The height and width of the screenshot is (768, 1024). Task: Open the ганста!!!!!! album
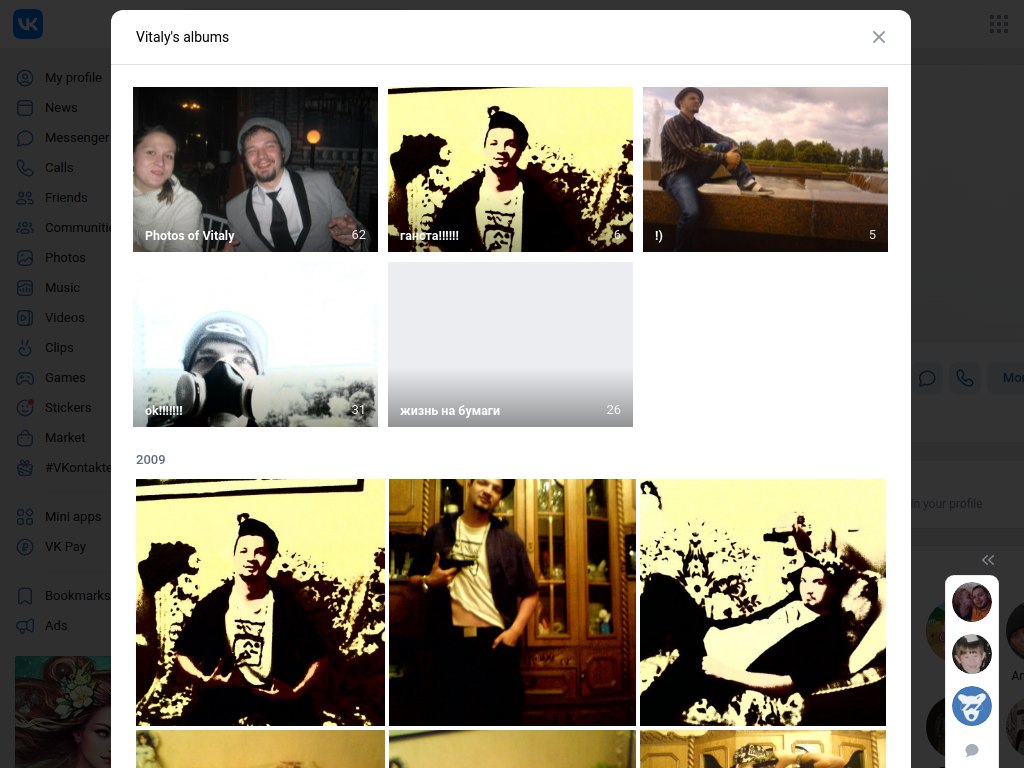510,169
